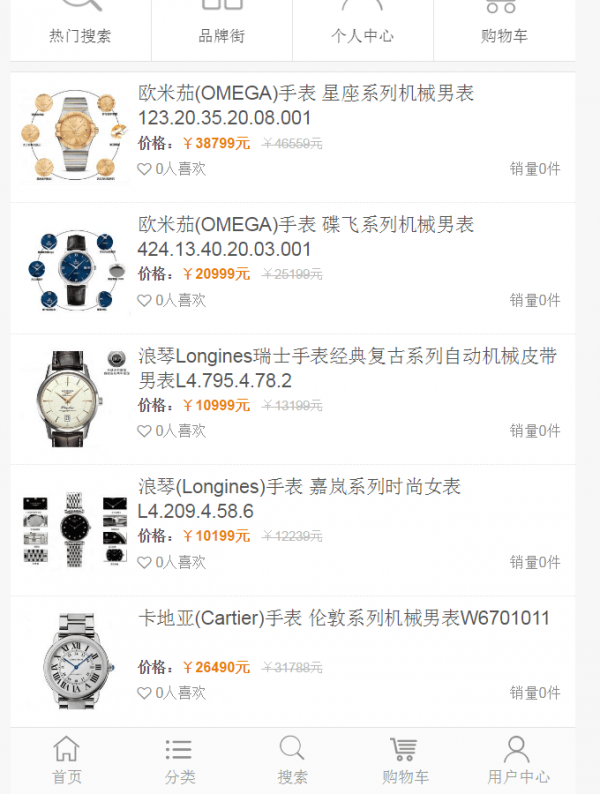Viewport: 600px width, 794px height.
Task: Open the 购物车 tab in bottom bar
Action: [x=405, y=761]
